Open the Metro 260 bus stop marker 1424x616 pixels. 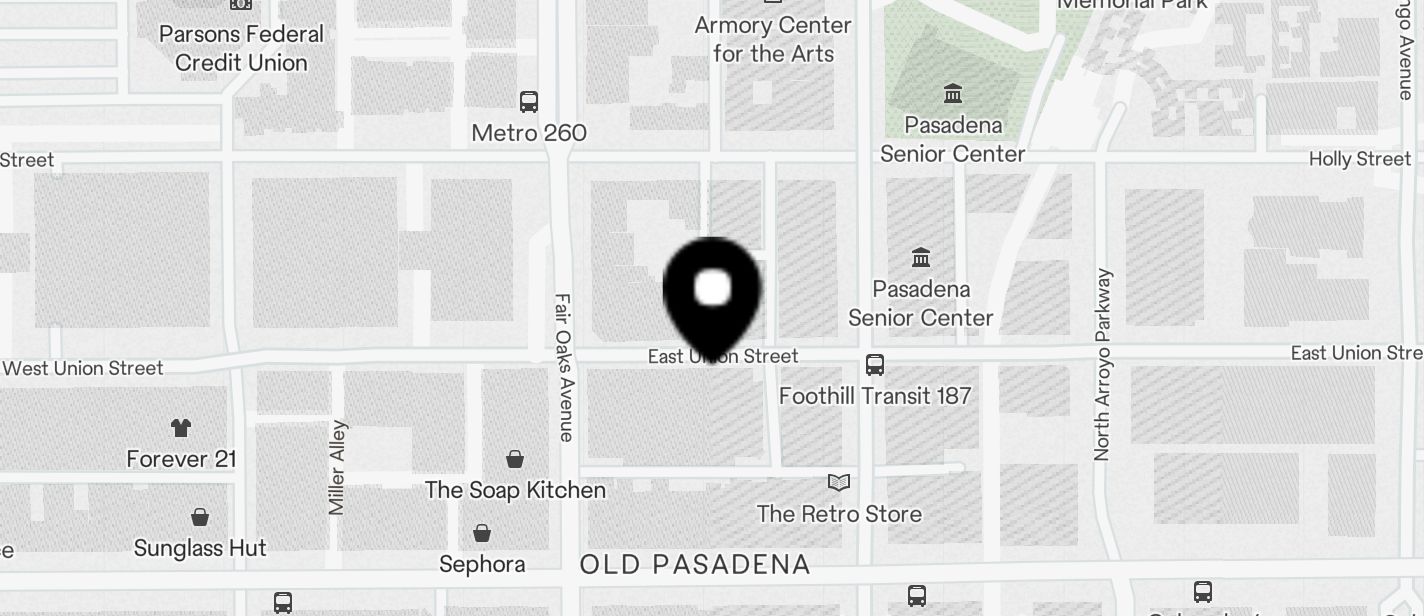tap(529, 102)
